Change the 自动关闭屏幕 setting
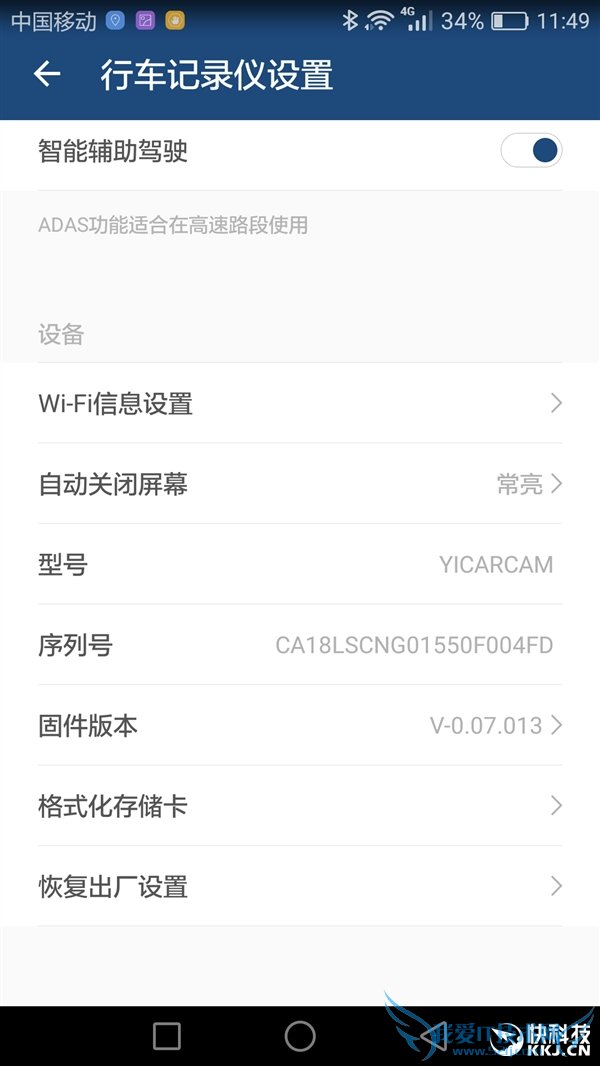Image resolution: width=600 pixels, height=1066 pixels. (300, 485)
